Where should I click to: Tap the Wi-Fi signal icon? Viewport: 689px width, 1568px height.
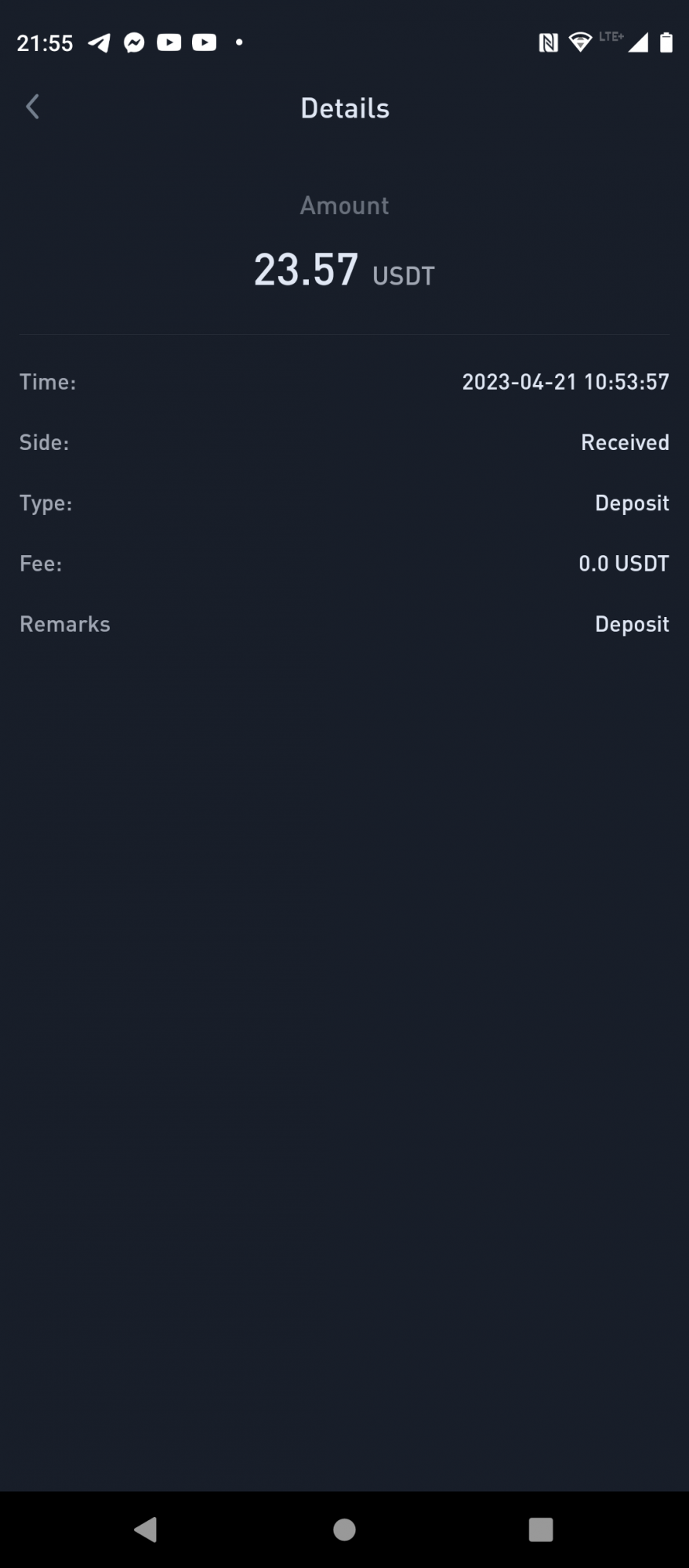coord(581,42)
